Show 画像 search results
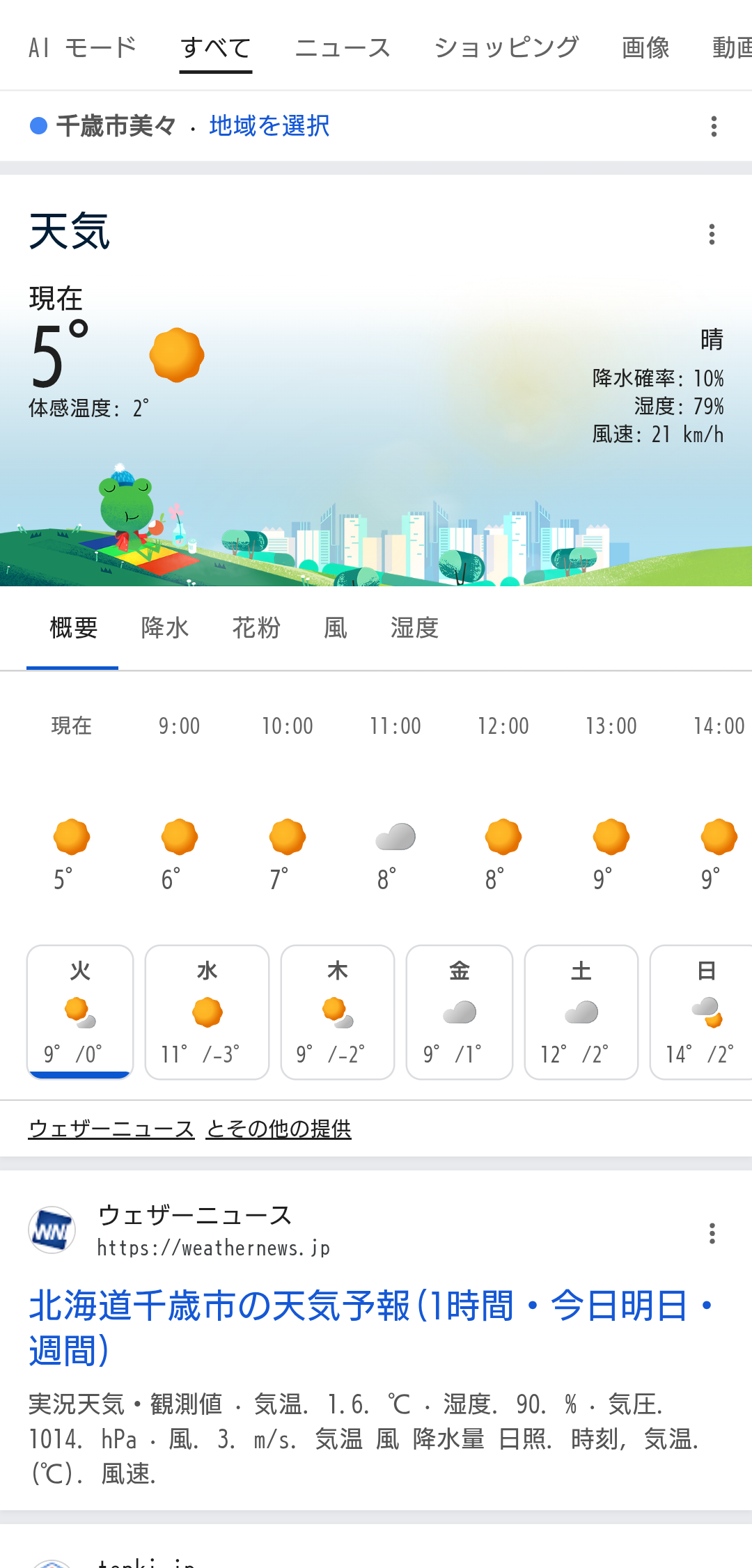 (x=645, y=47)
